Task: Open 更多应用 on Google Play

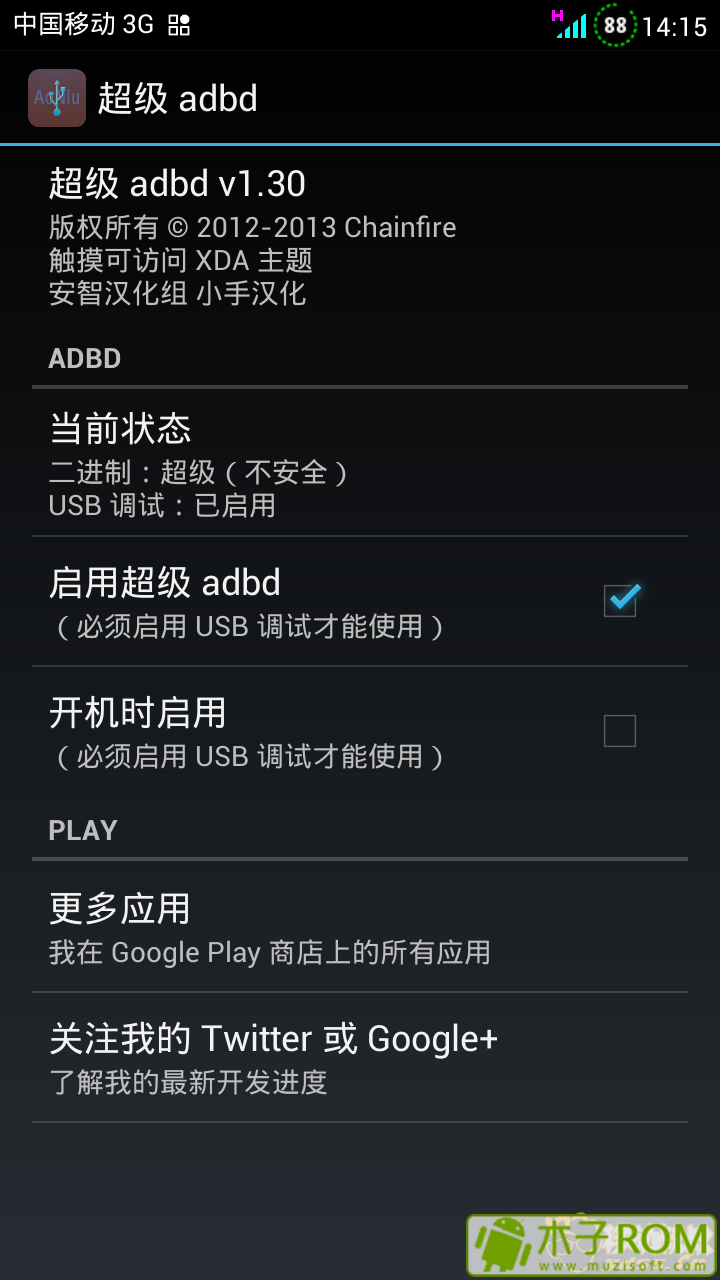Action: (360, 927)
